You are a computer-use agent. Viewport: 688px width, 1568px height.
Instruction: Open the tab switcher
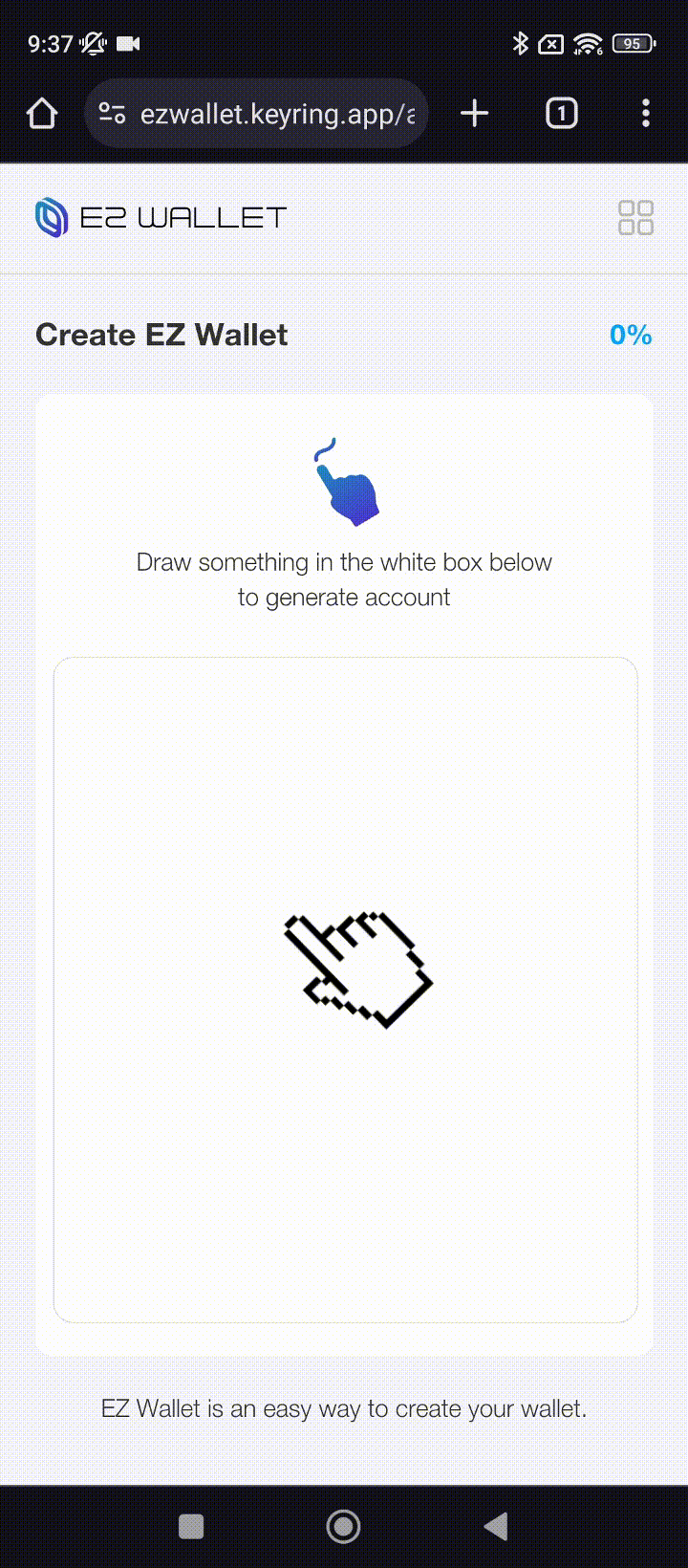coord(561,114)
